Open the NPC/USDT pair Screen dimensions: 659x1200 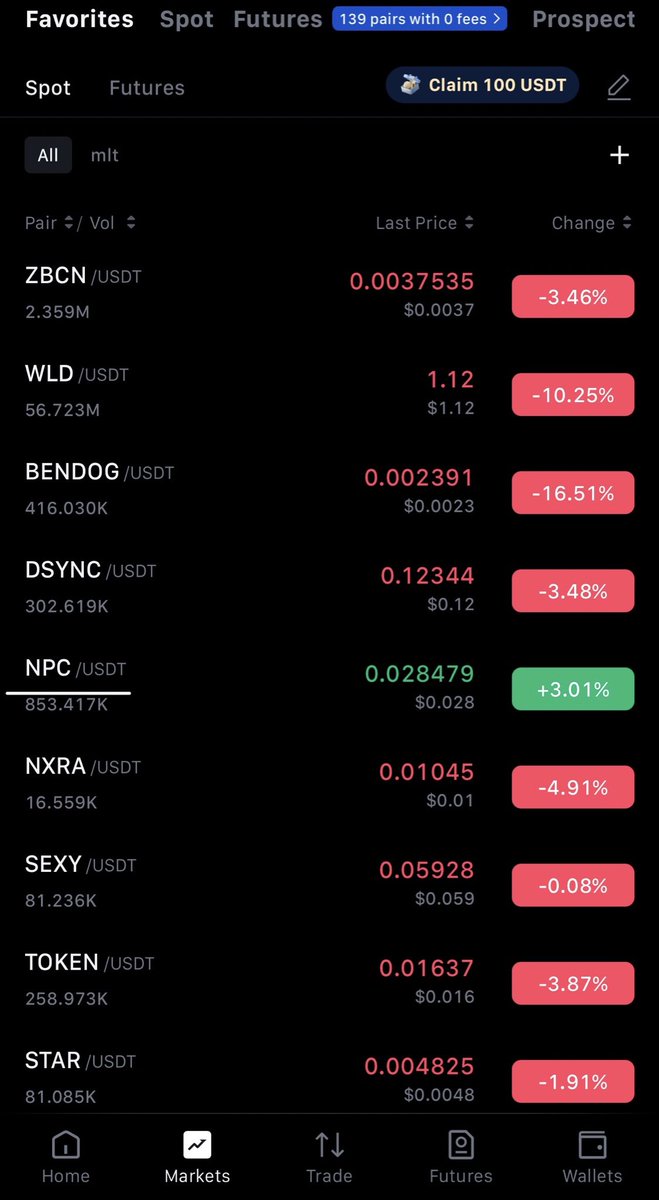329,687
